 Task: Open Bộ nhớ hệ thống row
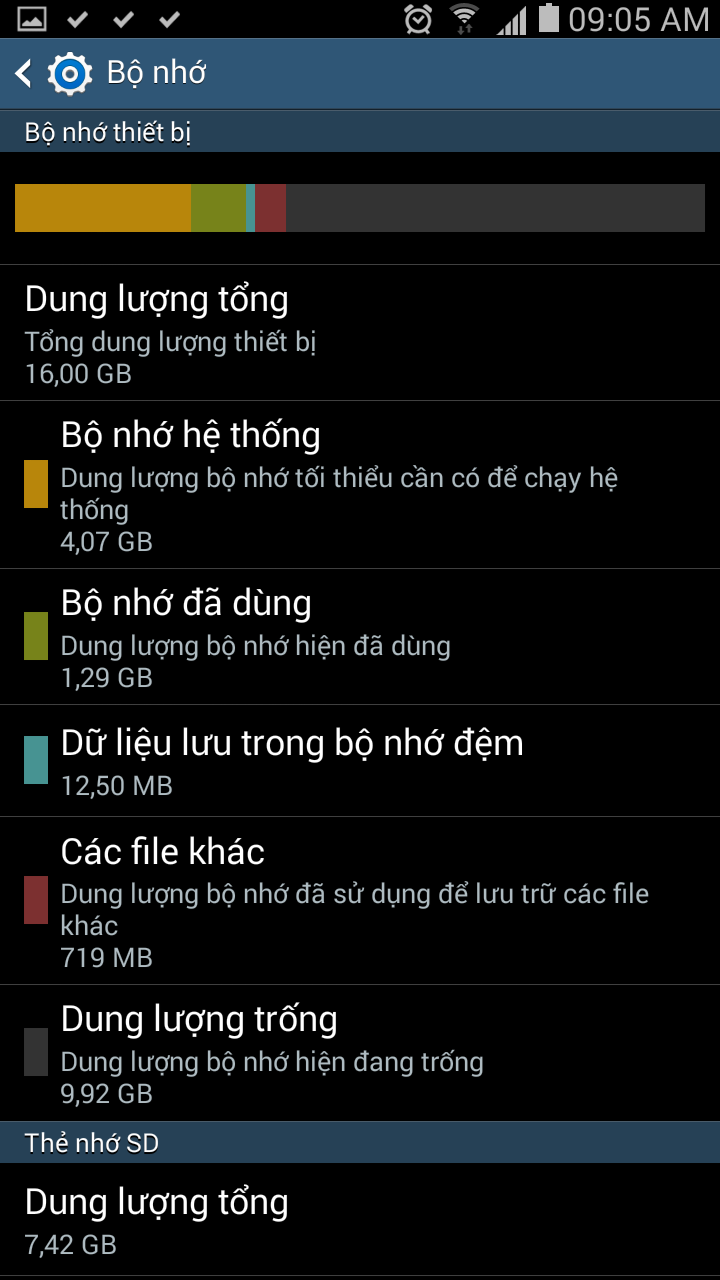click(x=360, y=485)
